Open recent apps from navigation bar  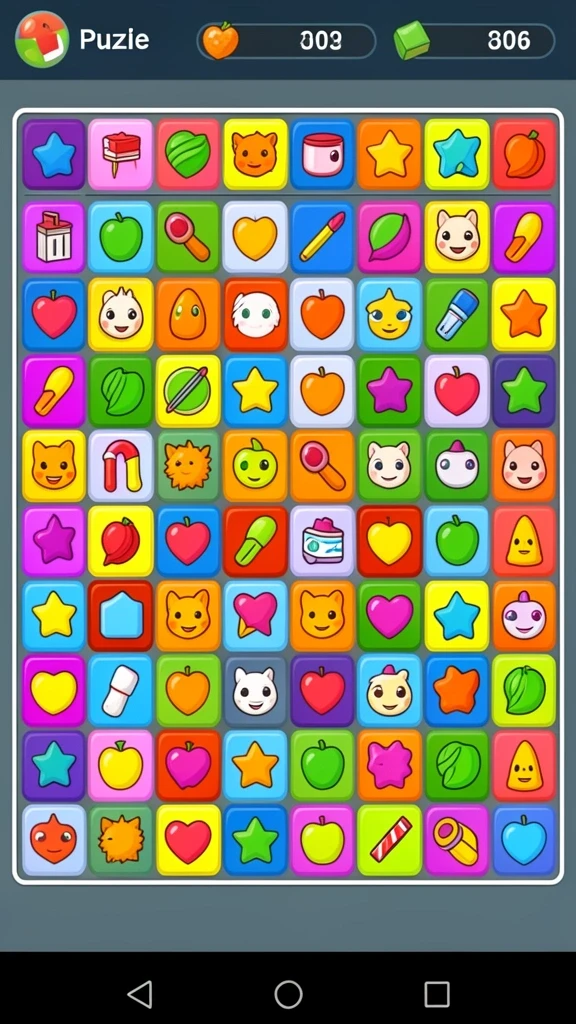coord(436,994)
